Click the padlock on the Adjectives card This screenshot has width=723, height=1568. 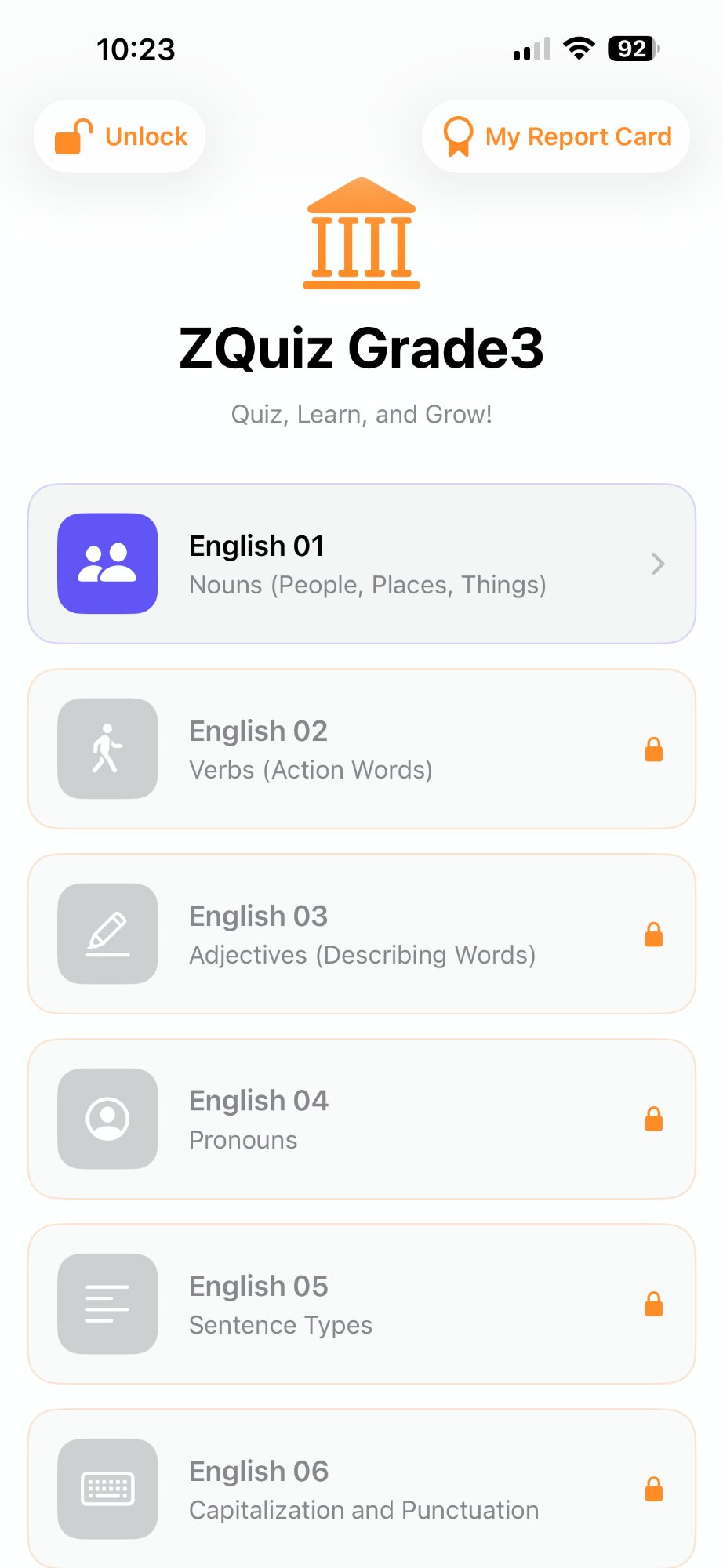click(653, 935)
